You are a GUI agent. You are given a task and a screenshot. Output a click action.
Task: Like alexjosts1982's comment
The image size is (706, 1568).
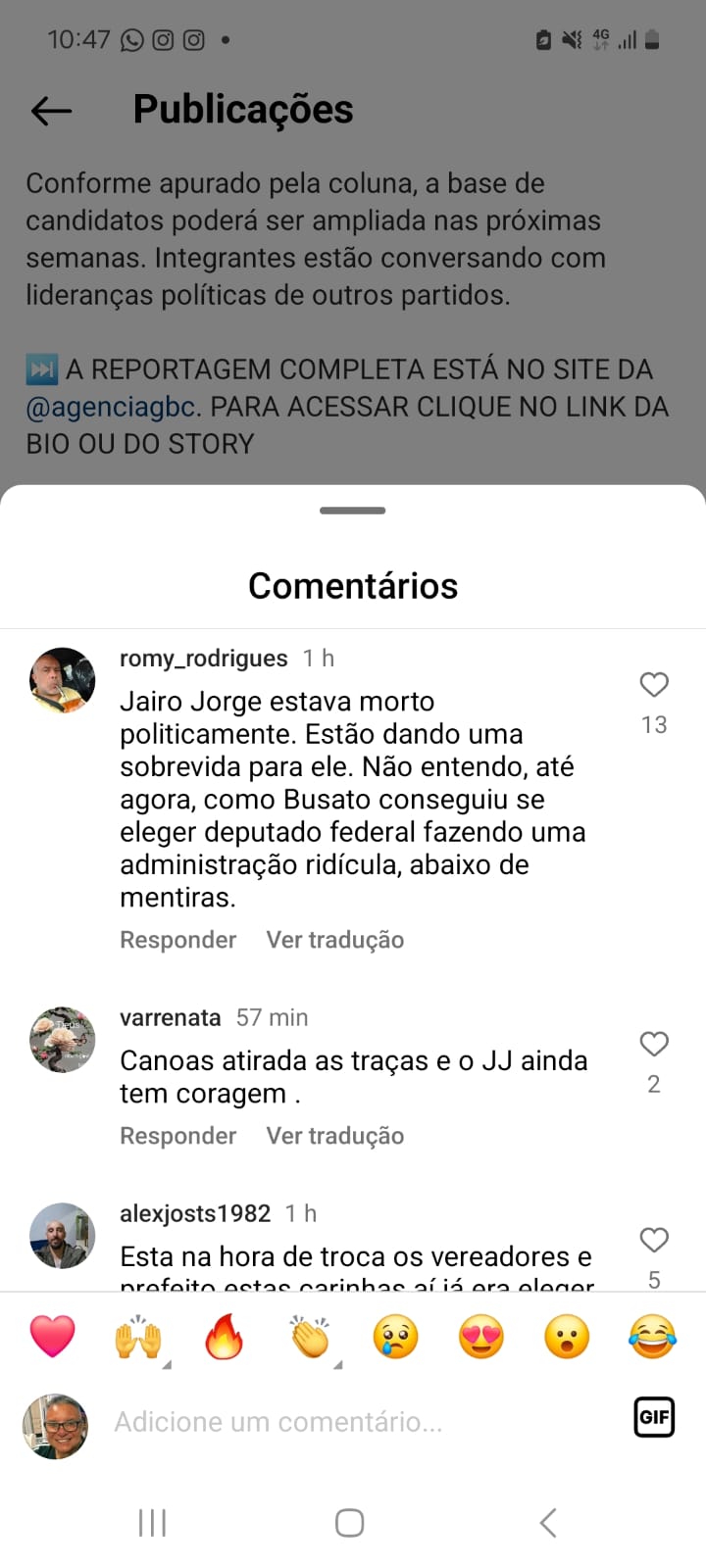pyautogui.click(x=654, y=1241)
